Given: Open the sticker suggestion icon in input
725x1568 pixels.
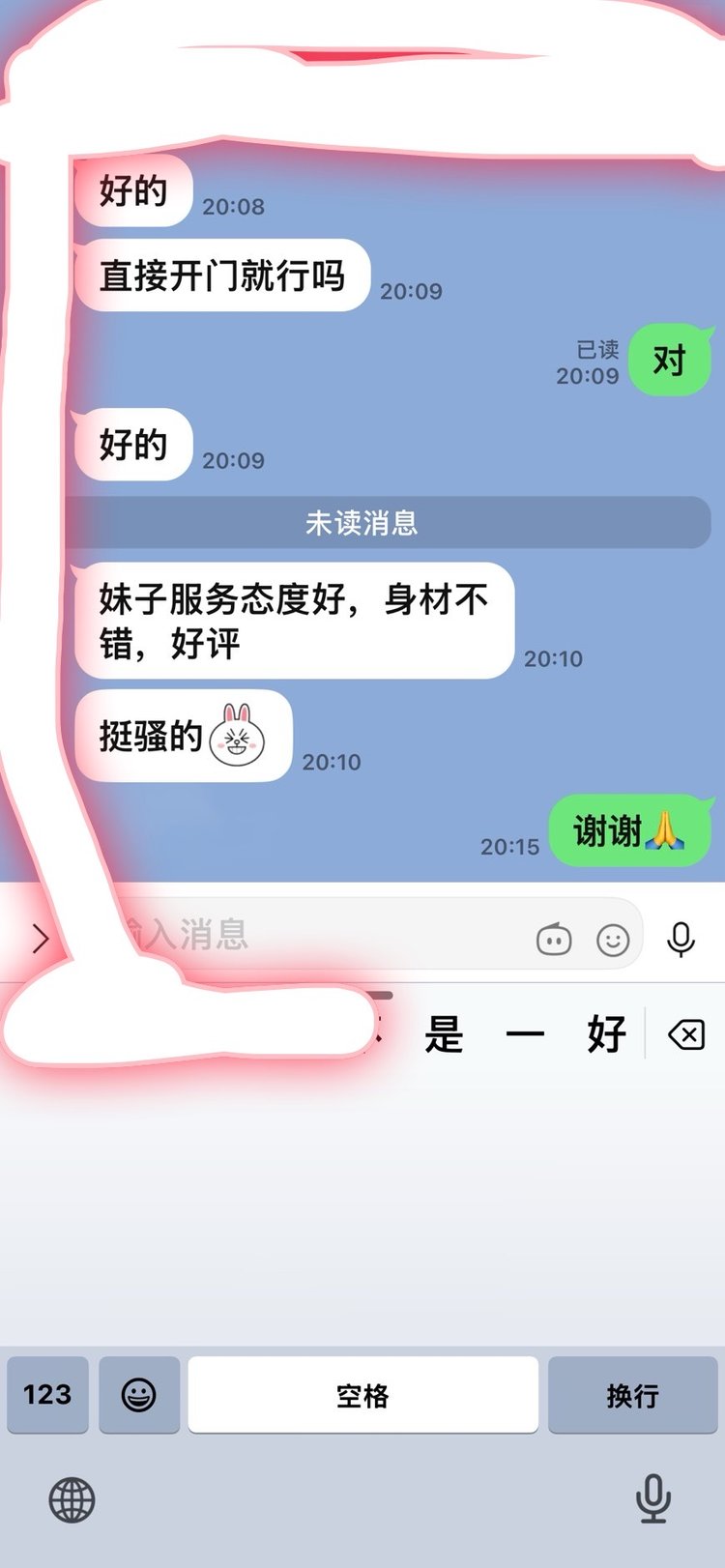Looking at the screenshot, I should [554, 939].
